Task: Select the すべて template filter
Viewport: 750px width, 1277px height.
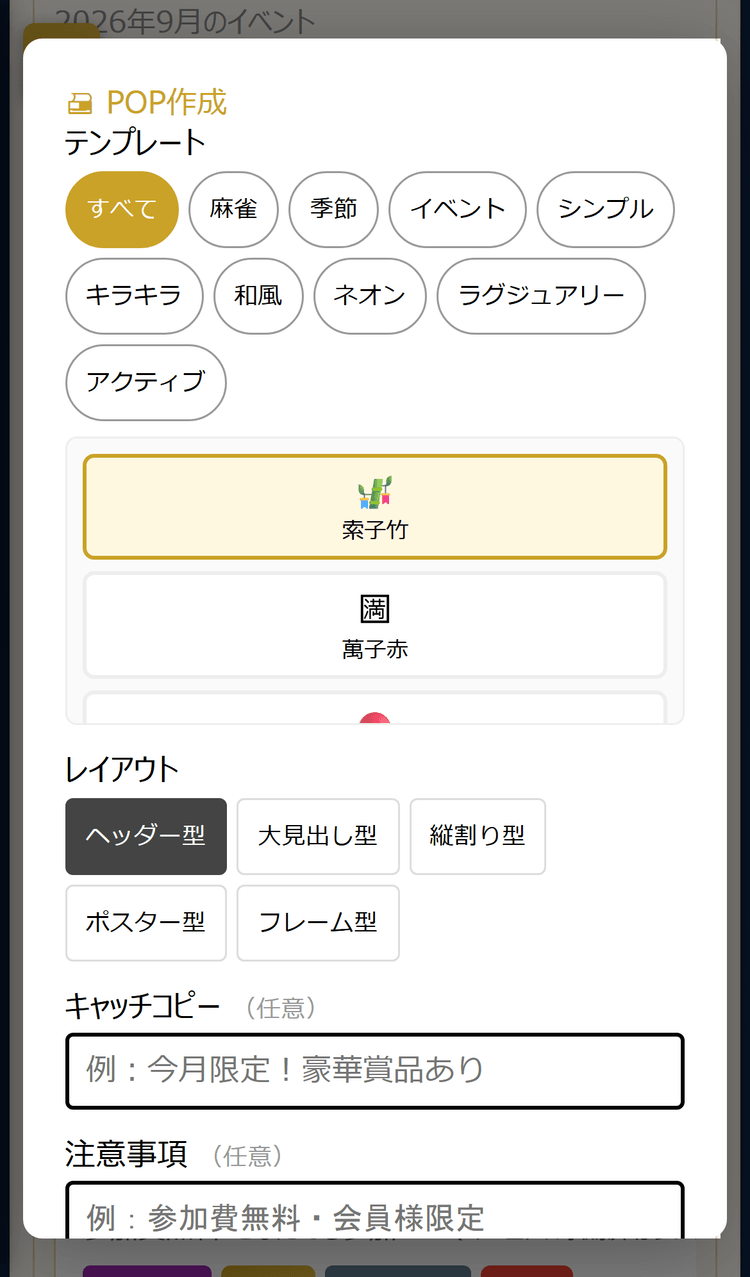Action: [x=122, y=209]
